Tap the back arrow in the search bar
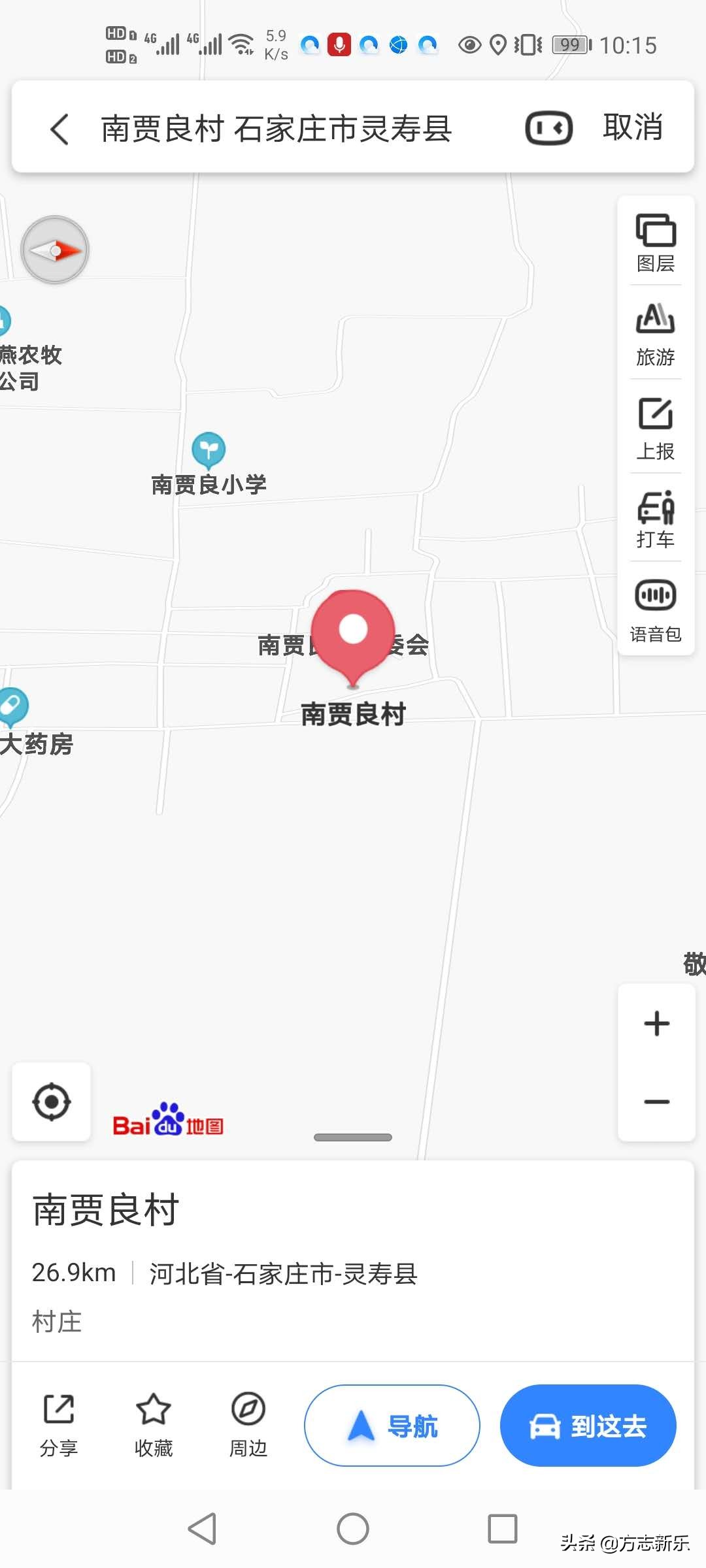The width and height of the screenshot is (706, 1568). click(59, 129)
